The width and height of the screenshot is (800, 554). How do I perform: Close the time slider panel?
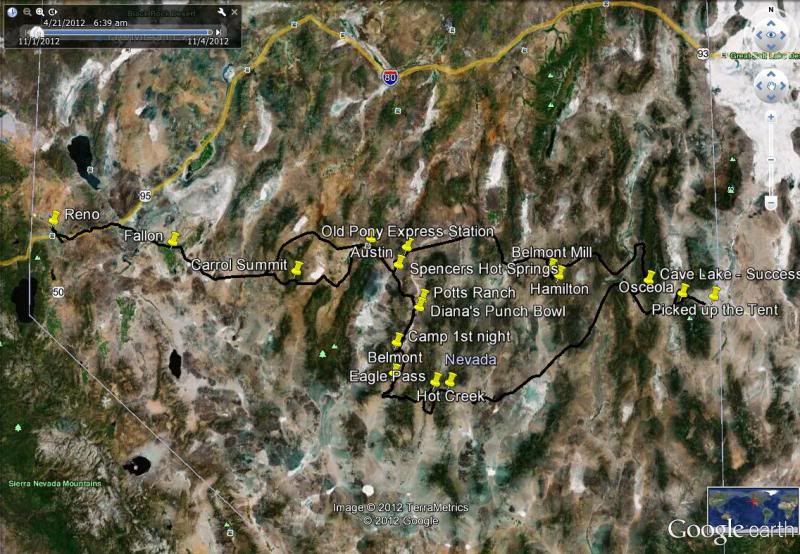coord(234,12)
